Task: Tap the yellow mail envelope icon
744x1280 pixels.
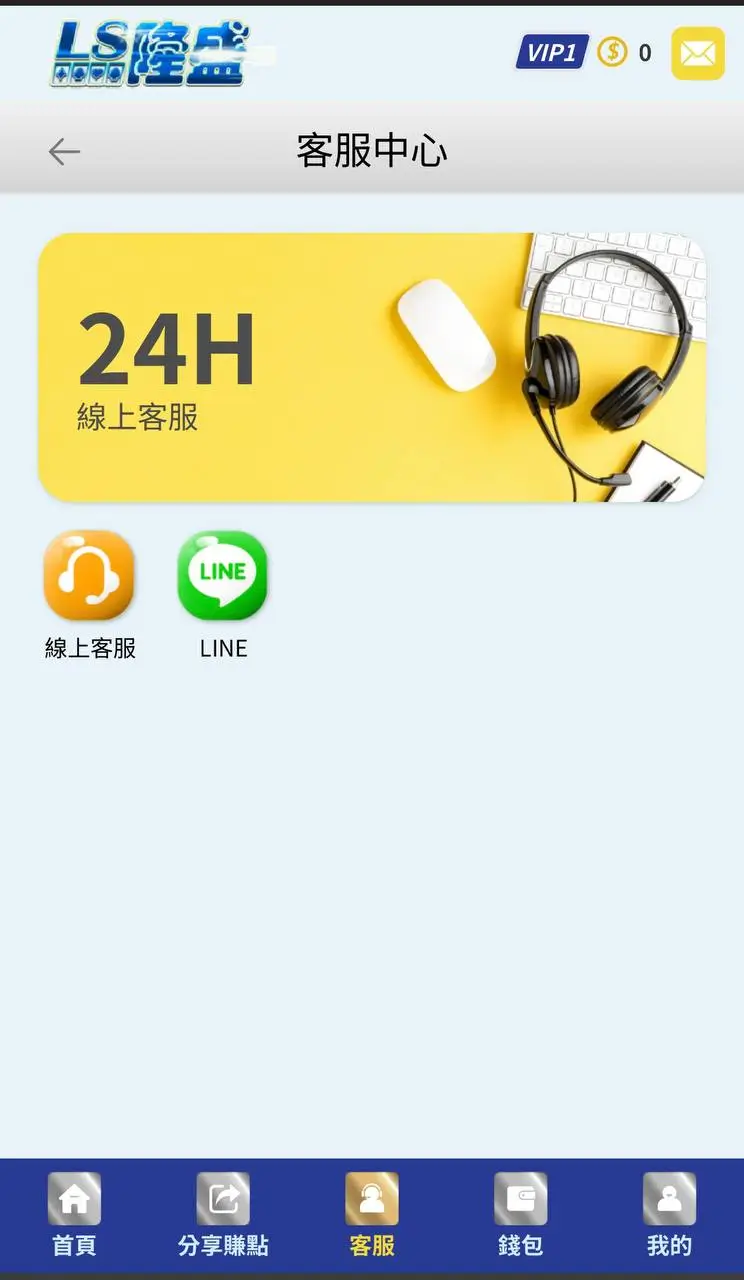Action: pos(697,52)
